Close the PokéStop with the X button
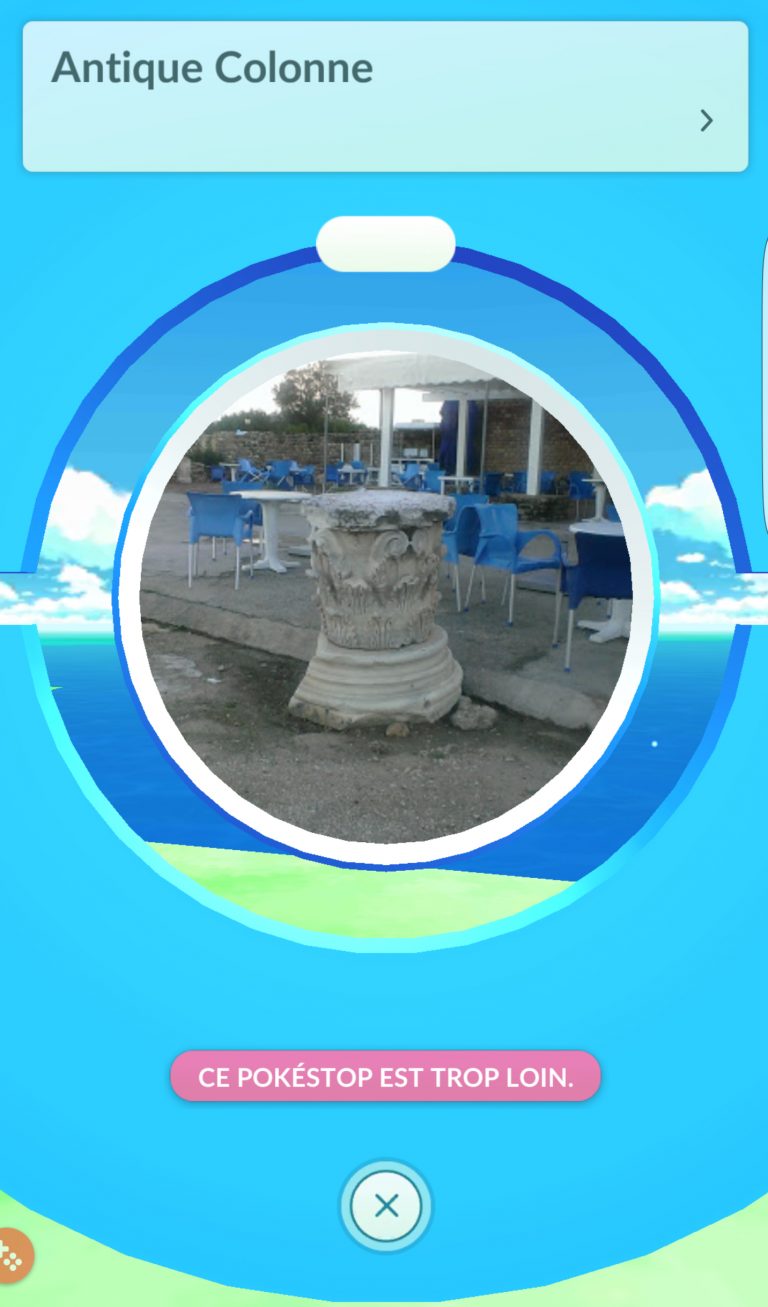The width and height of the screenshot is (768, 1307). (386, 1205)
